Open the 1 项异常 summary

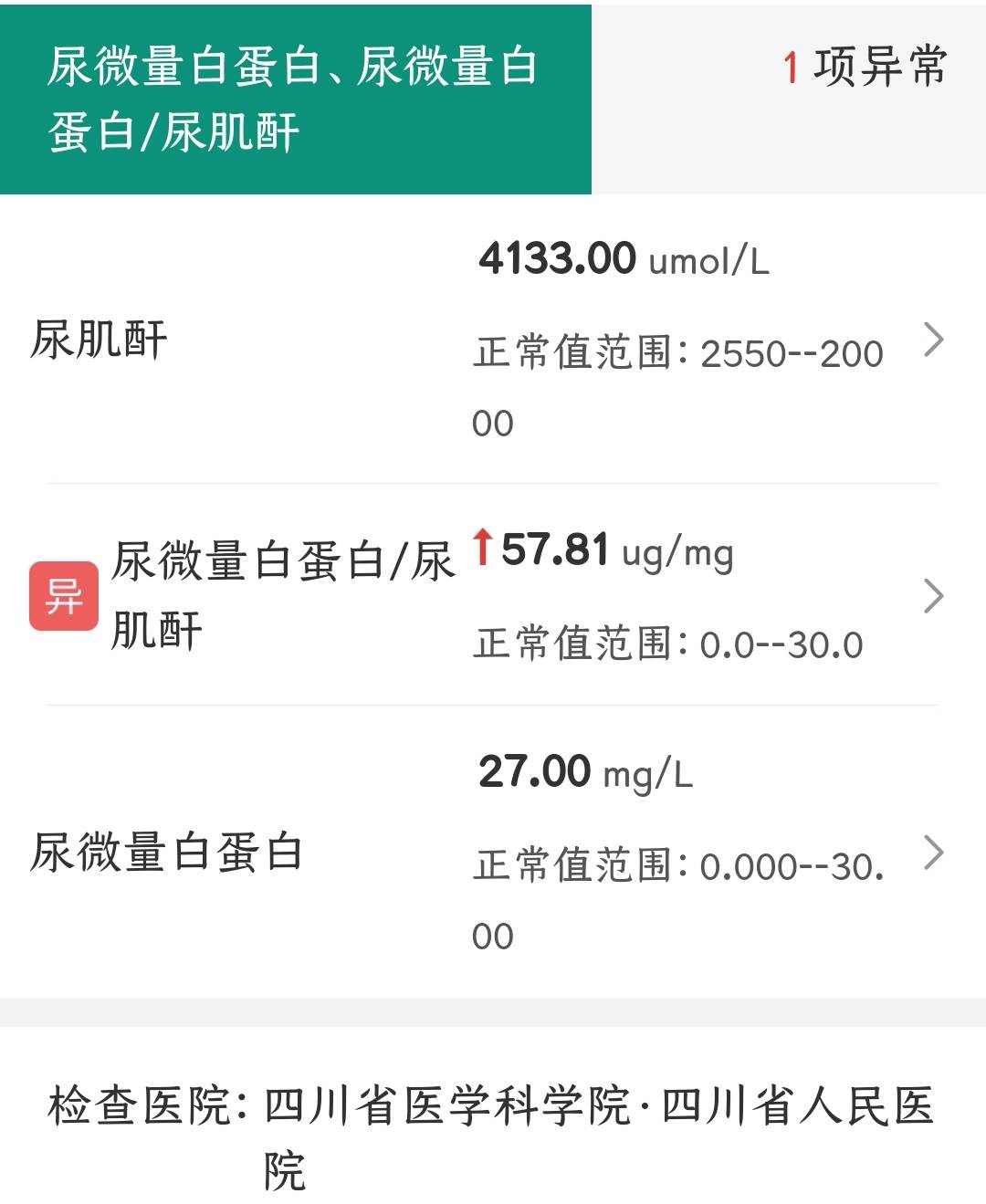[863, 66]
